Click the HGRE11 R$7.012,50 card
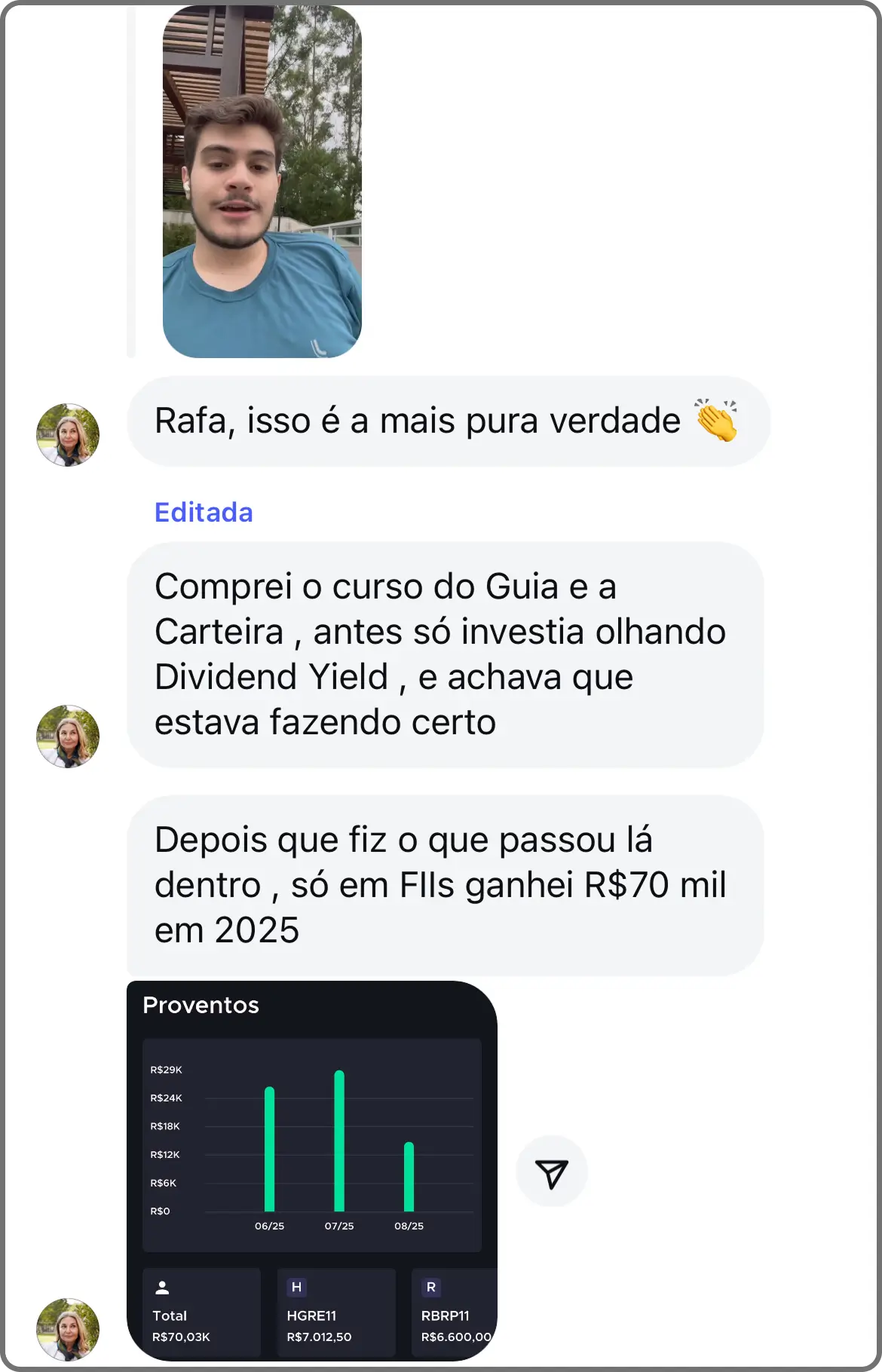Image resolution: width=882 pixels, height=1372 pixels. tap(336, 1313)
